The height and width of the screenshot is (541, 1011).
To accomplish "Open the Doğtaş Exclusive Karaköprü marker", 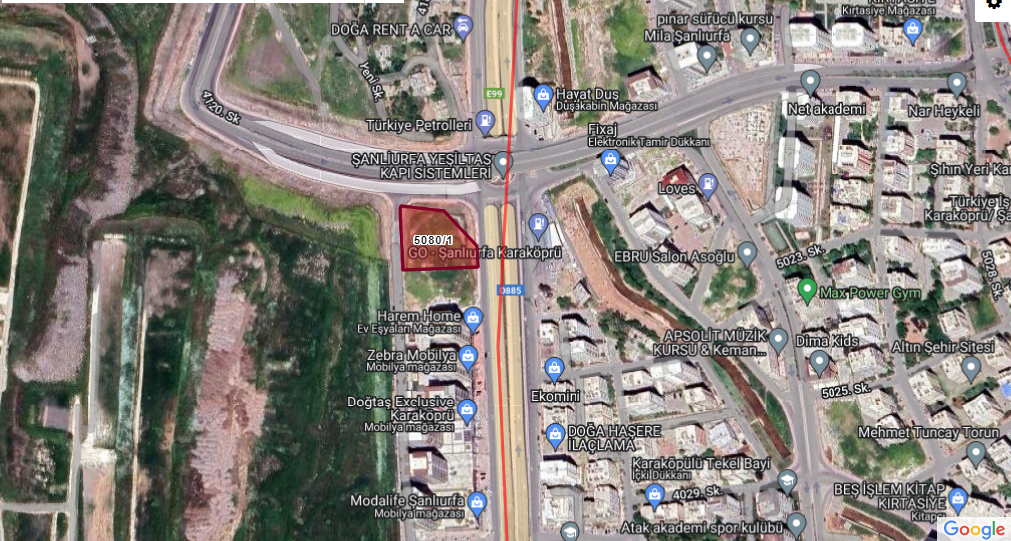I will point(470,410).
